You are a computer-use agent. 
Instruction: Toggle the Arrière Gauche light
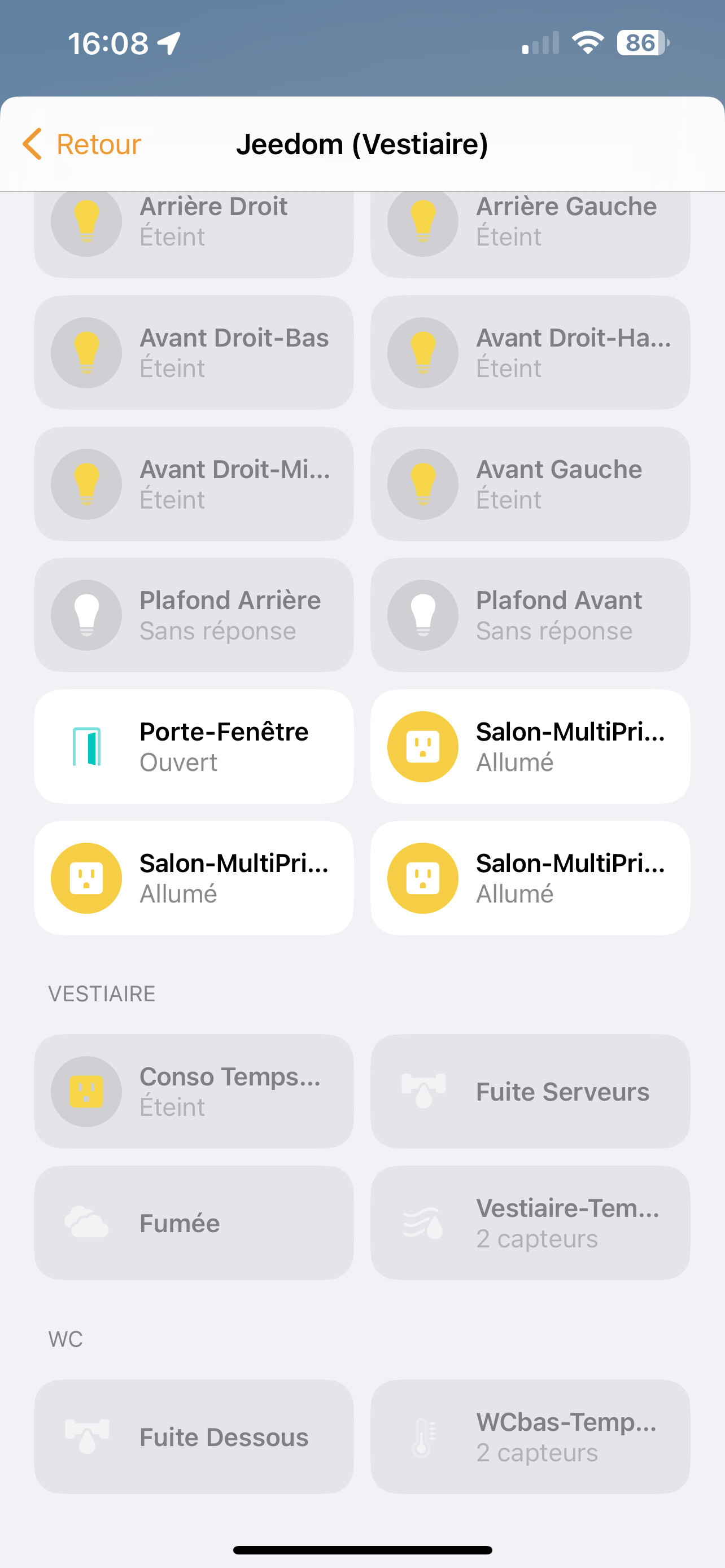pyautogui.click(x=423, y=223)
